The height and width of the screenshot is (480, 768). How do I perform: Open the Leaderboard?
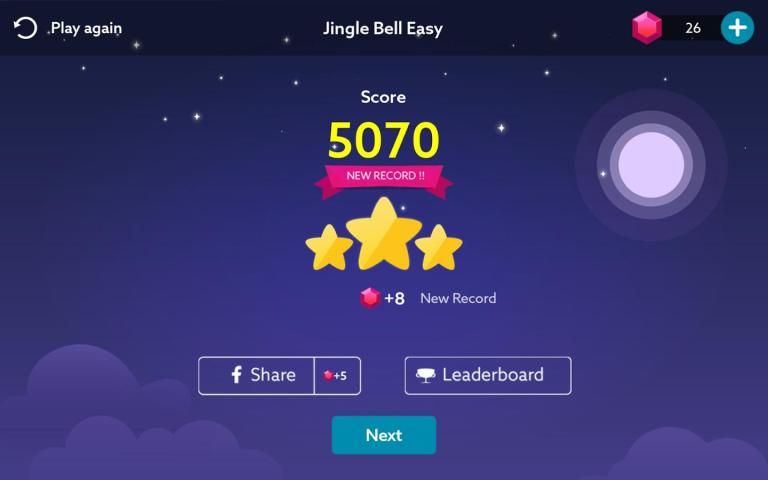tap(488, 375)
